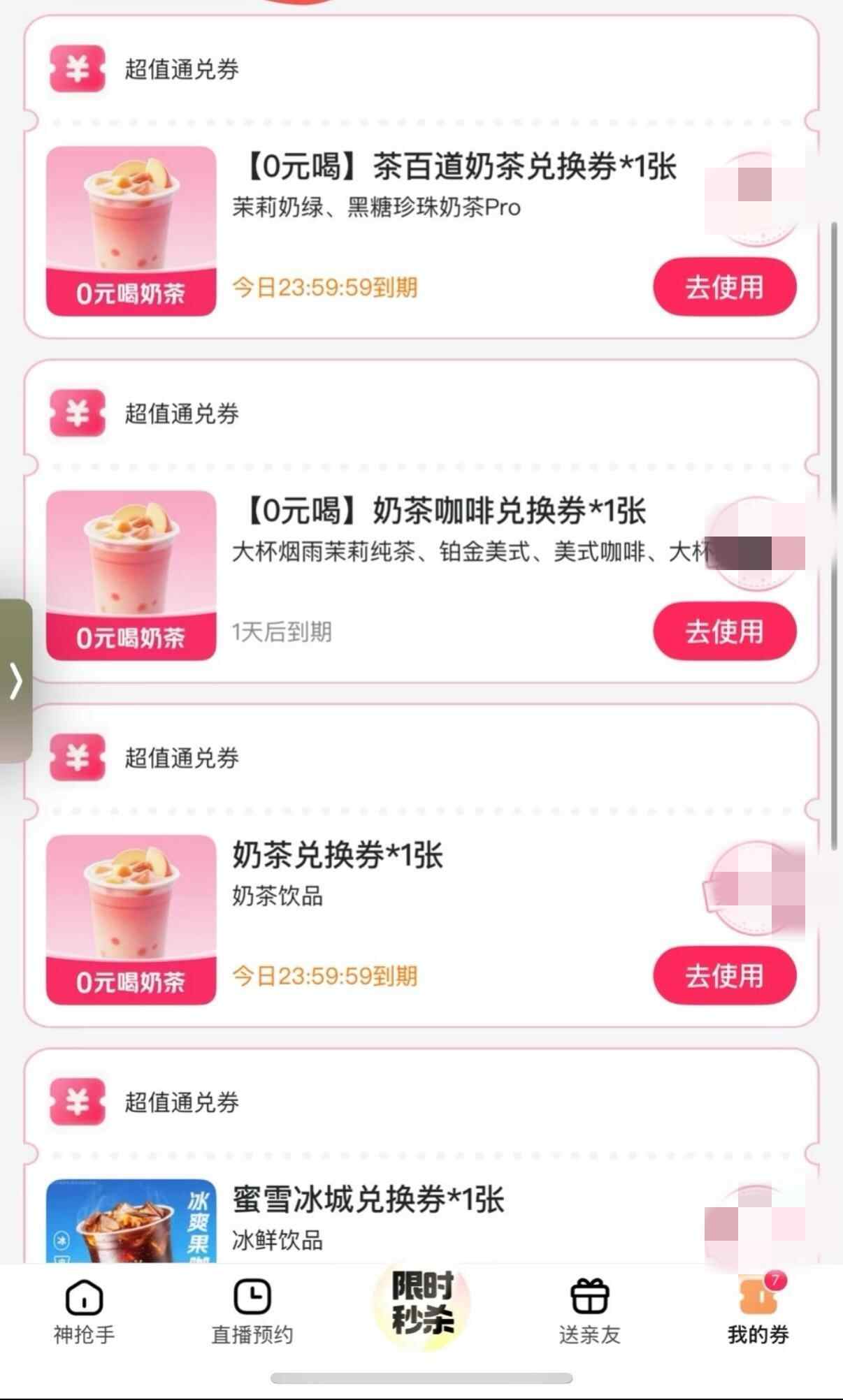The width and height of the screenshot is (843, 1400).
Task: Switch to the 送亲友 tab
Action: click(x=590, y=1311)
